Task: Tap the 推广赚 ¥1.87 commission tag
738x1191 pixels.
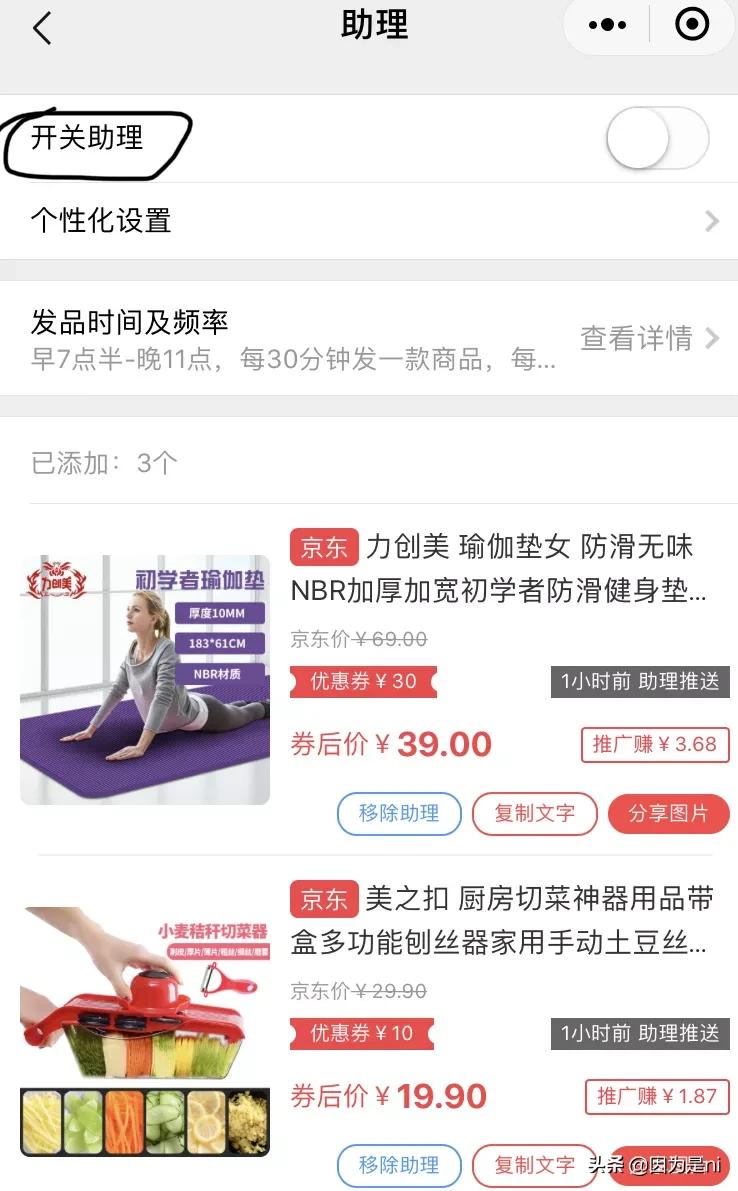Action: 655,1098
